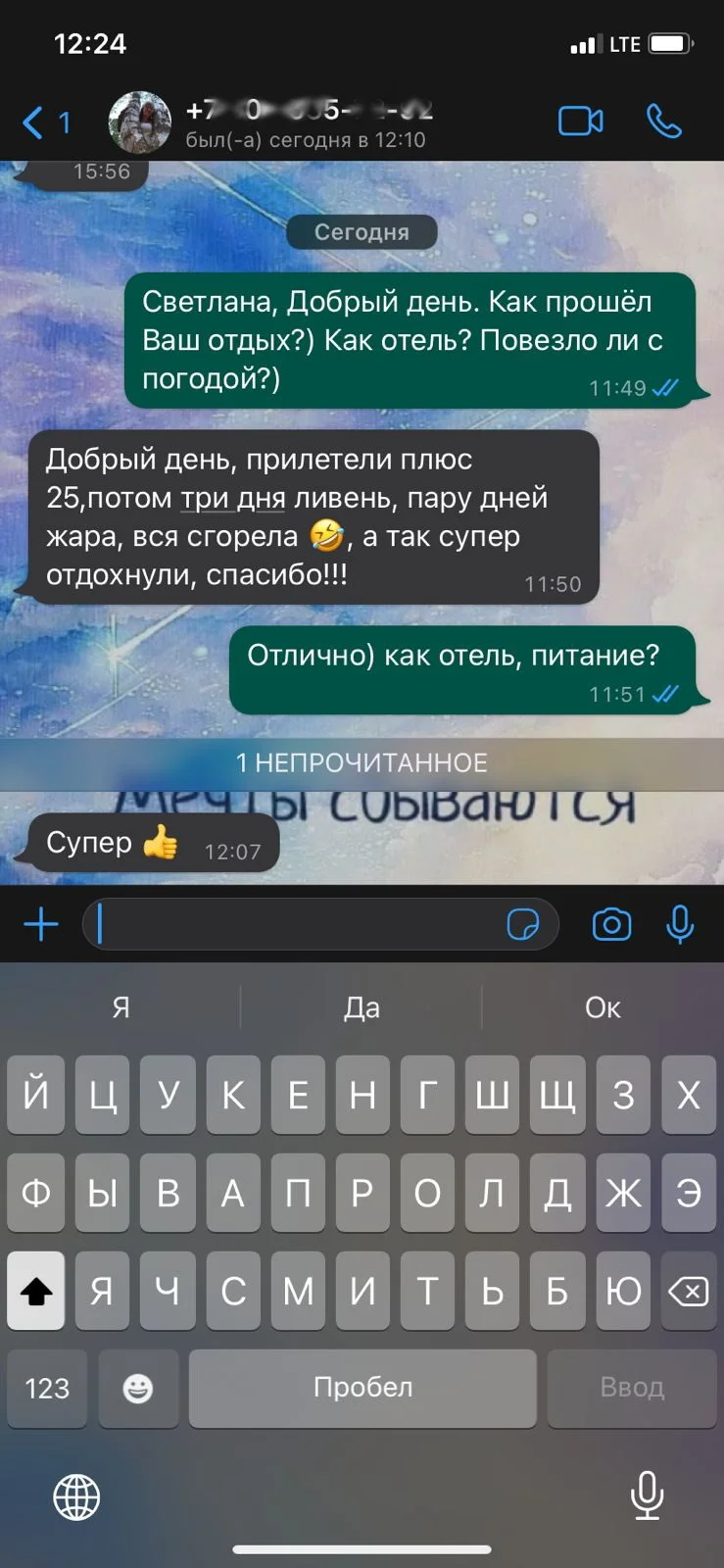Image resolution: width=724 pixels, height=1568 pixels.
Task: Record a voice message
Action: (x=679, y=924)
